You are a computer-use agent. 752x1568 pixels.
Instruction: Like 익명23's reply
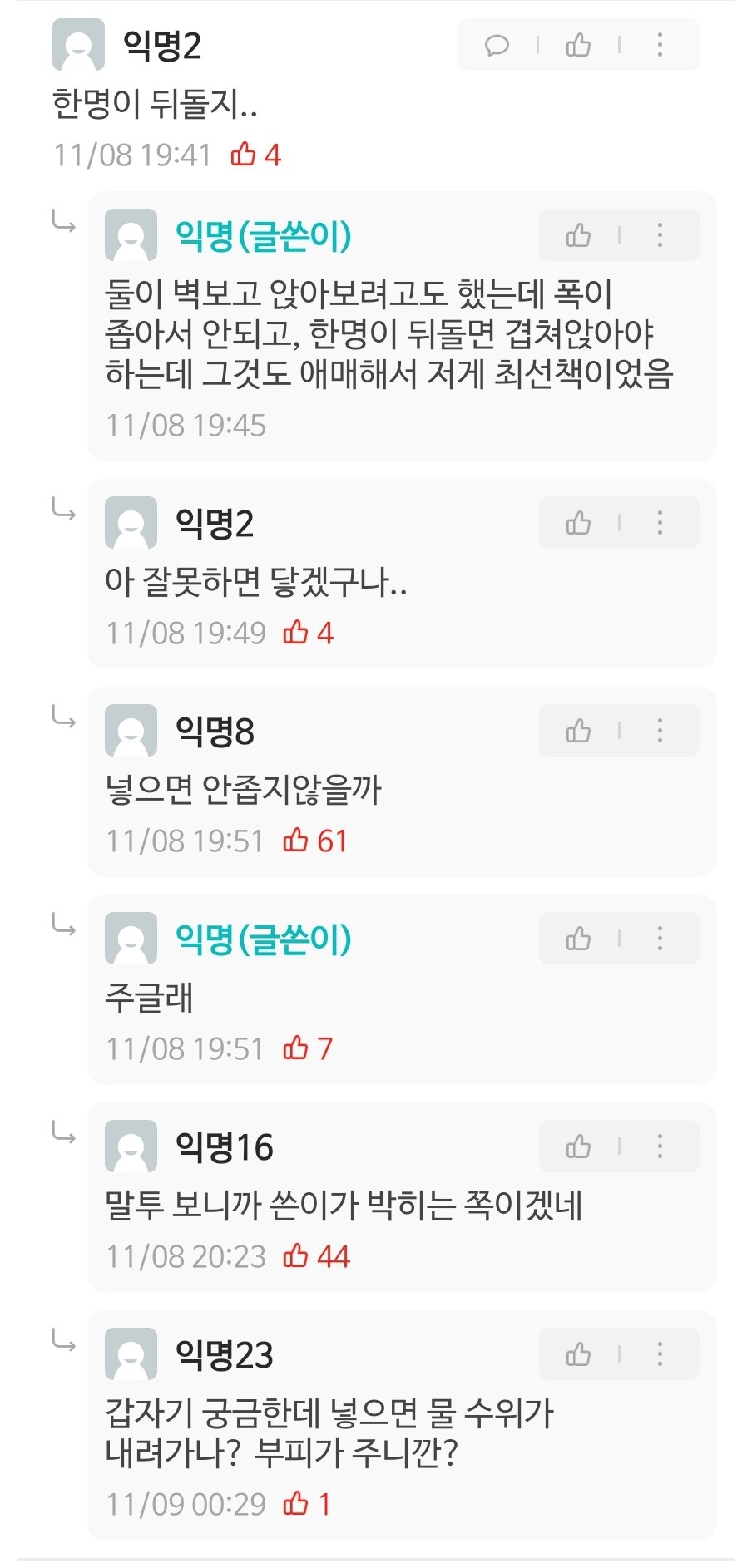tap(578, 1354)
